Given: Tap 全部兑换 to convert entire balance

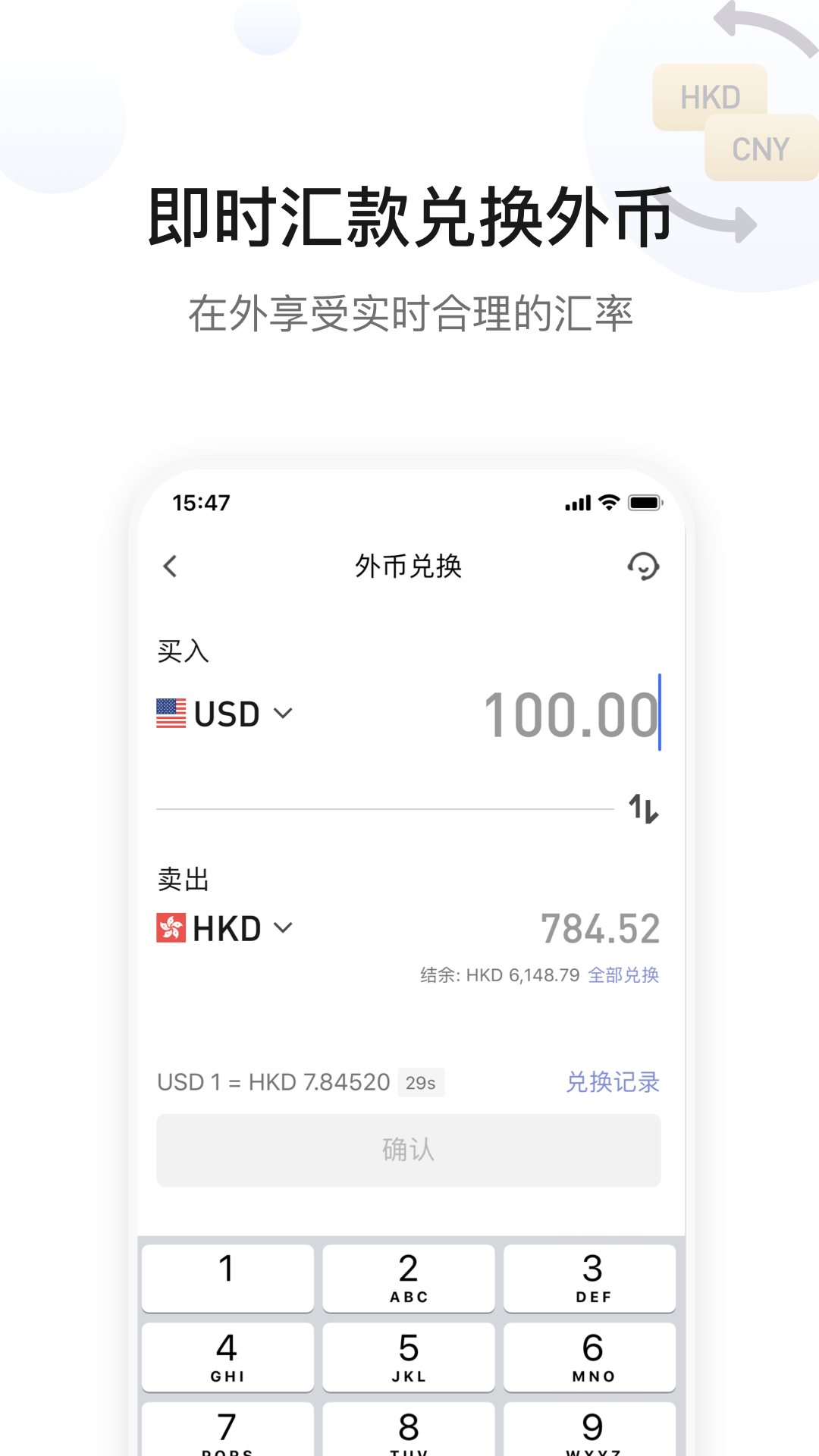Looking at the screenshot, I should (623, 976).
